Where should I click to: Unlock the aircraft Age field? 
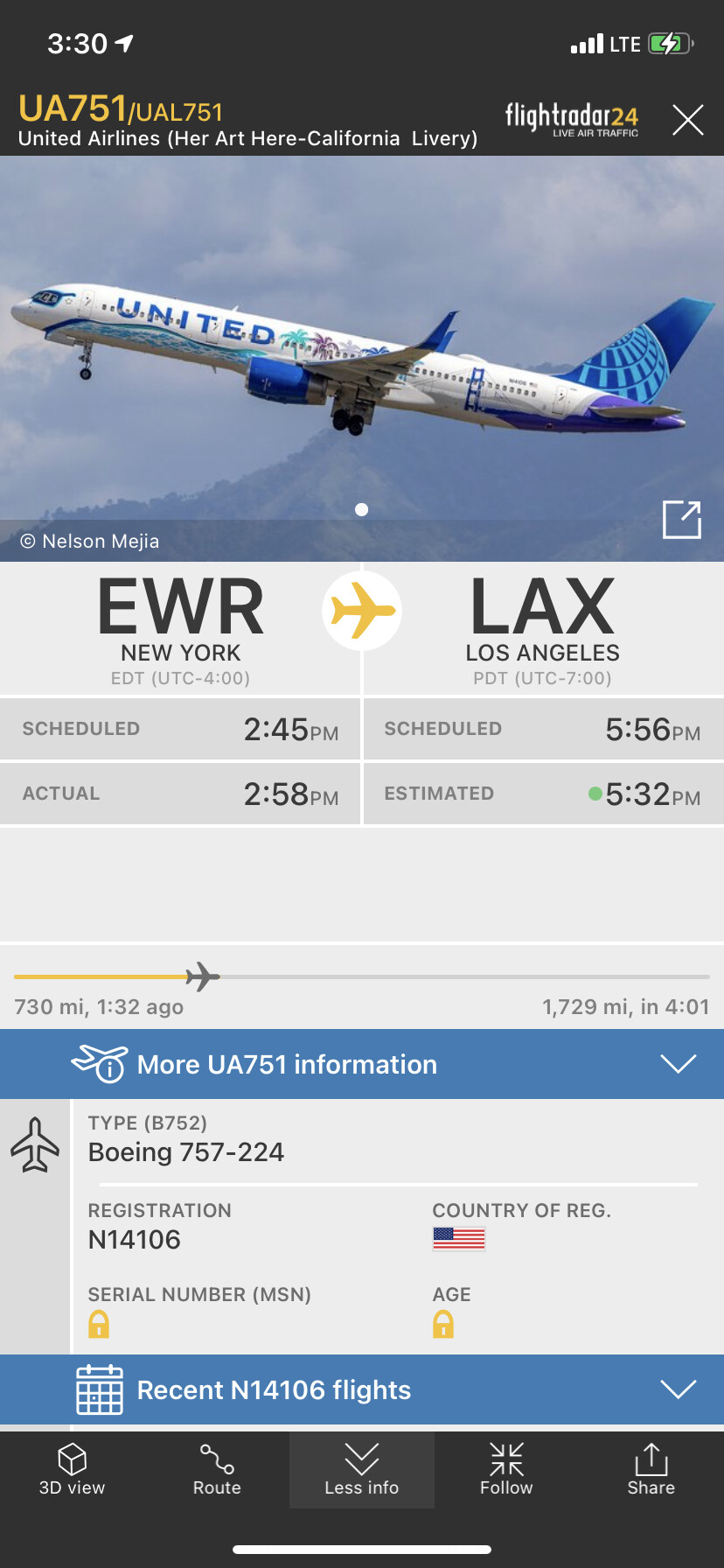point(443,1324)
